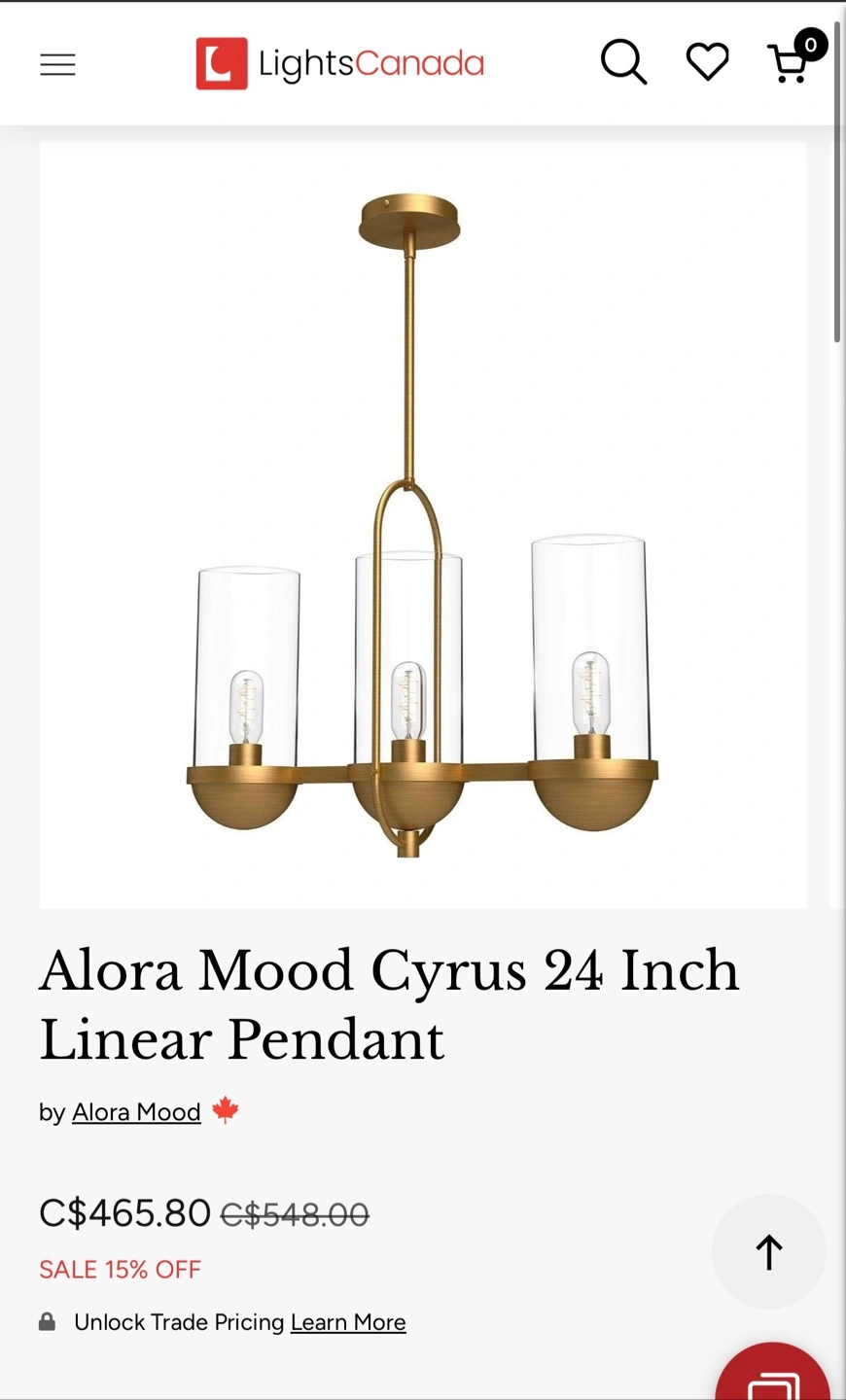Tap Learn More about trade pricing
Image resolution: width=846 pixels, height=1400 pixels.
tap(348, 1322)
